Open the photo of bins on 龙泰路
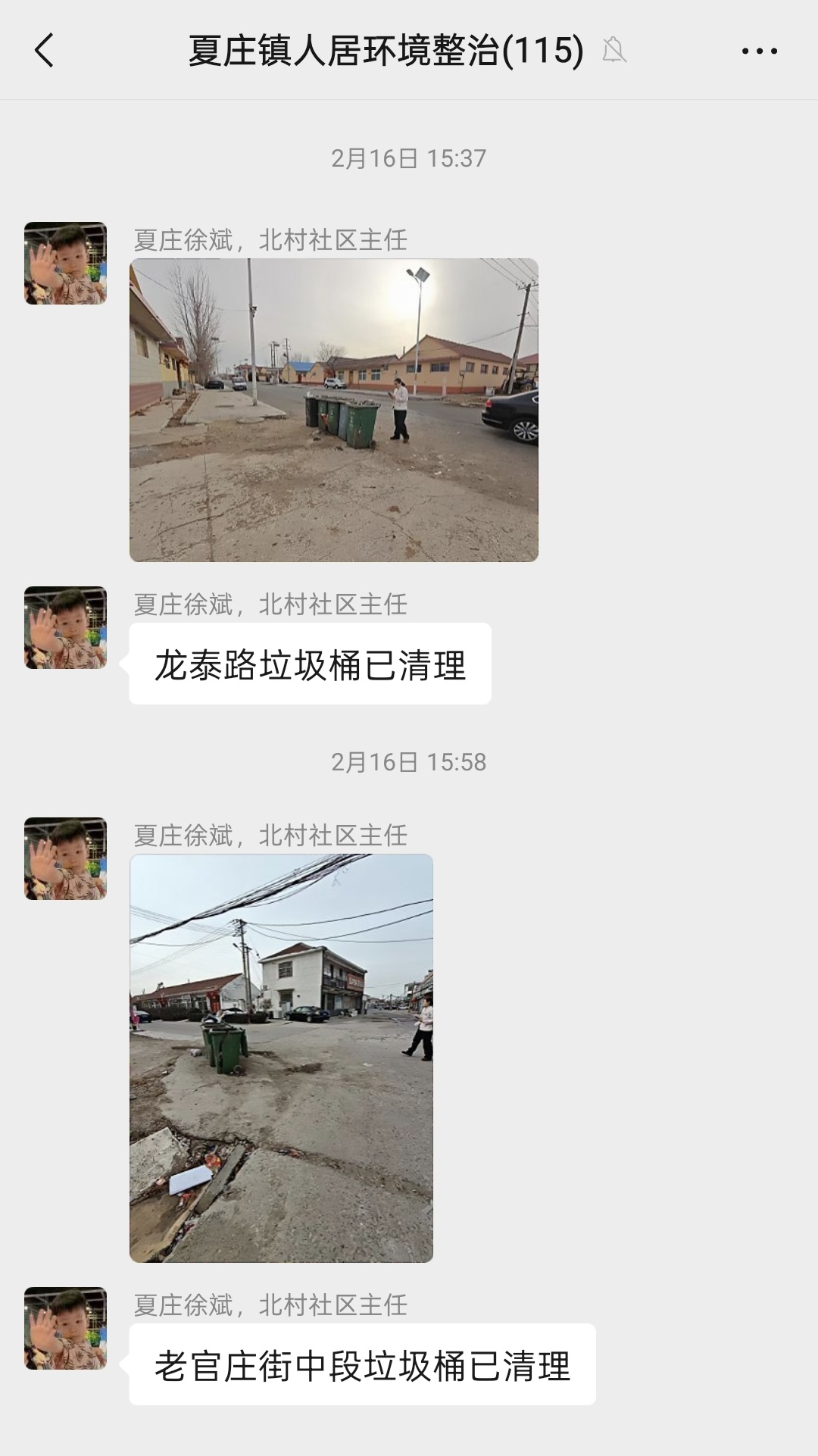Image resolution: width=818 pixels, height=1456 pixels. [333, 410]
